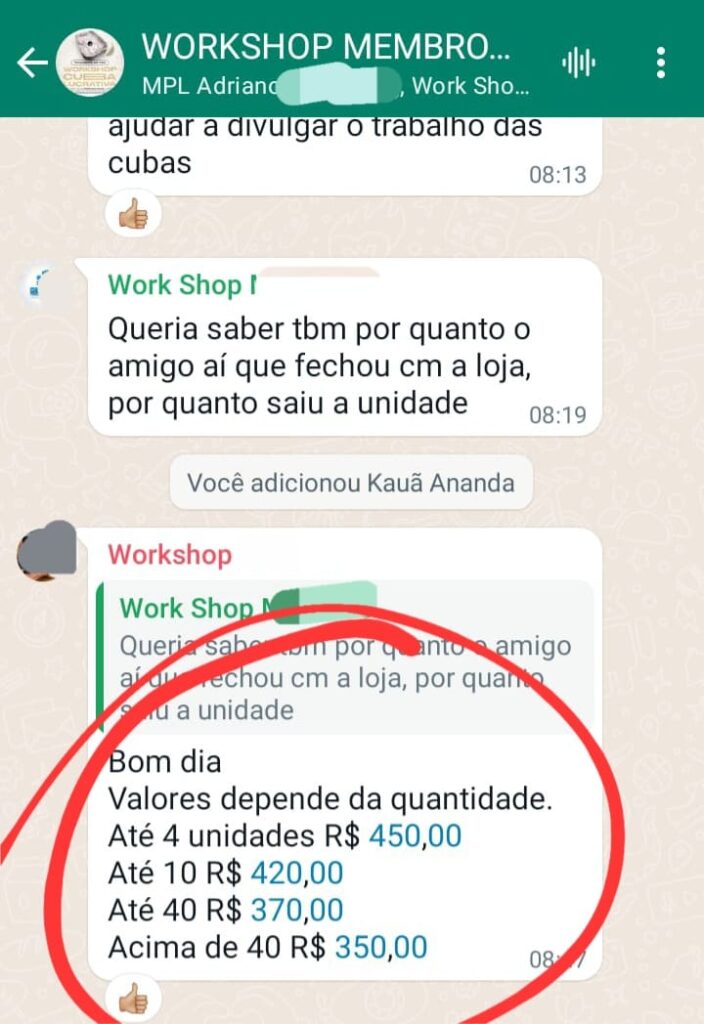Open the overflow menu

(661, 63)
